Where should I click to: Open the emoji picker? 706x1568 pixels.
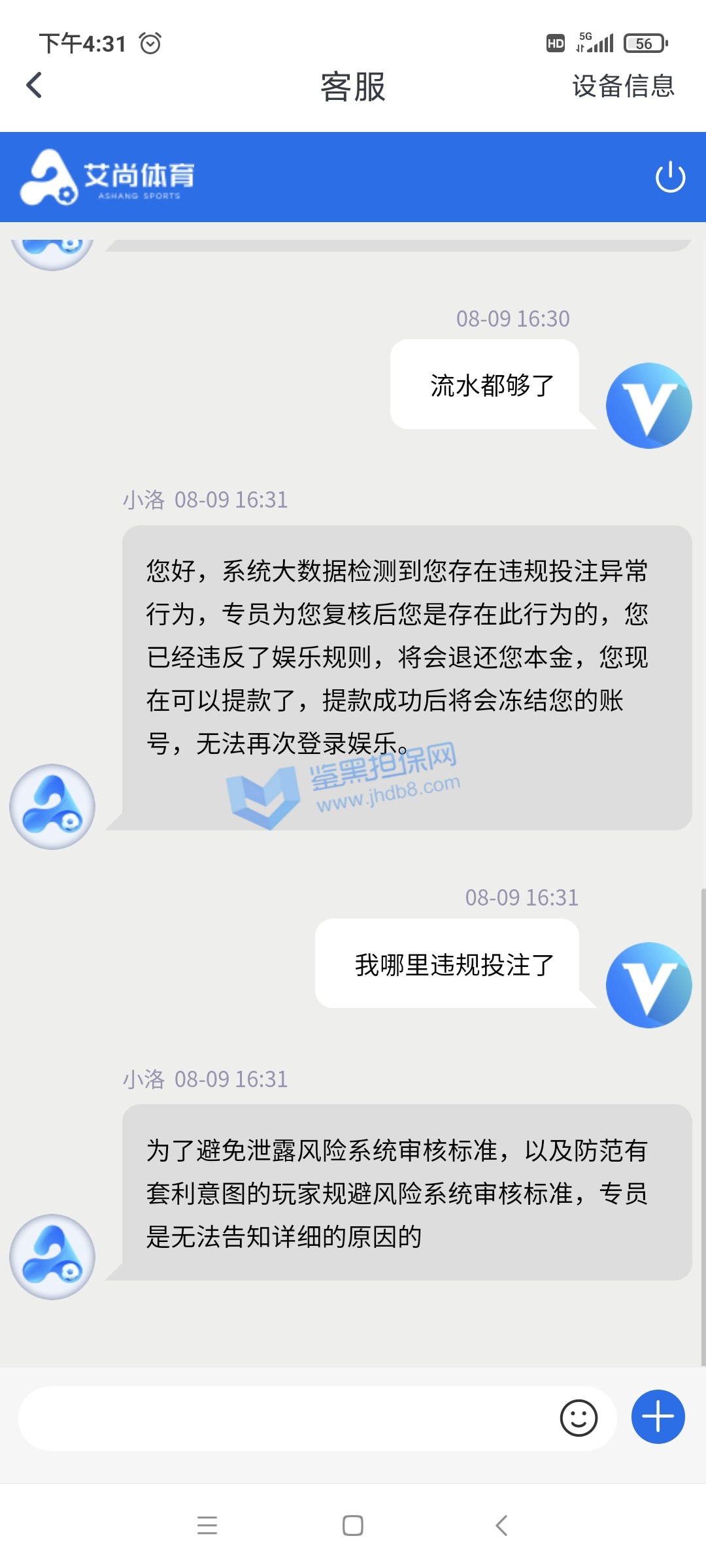pyautogui.click(x=579, y=1418)
